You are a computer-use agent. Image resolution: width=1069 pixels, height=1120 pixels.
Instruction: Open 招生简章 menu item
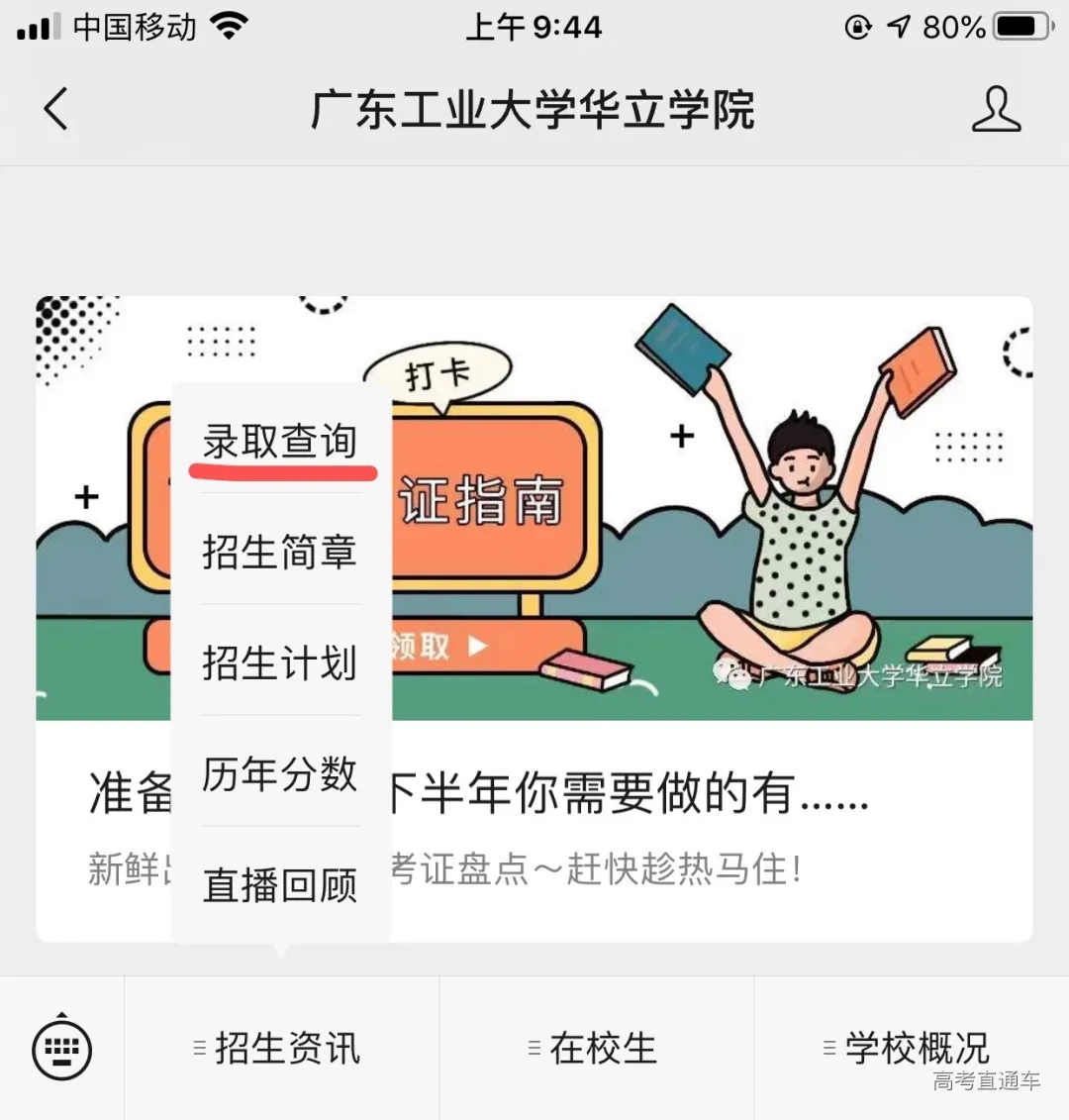coord(280,552)
